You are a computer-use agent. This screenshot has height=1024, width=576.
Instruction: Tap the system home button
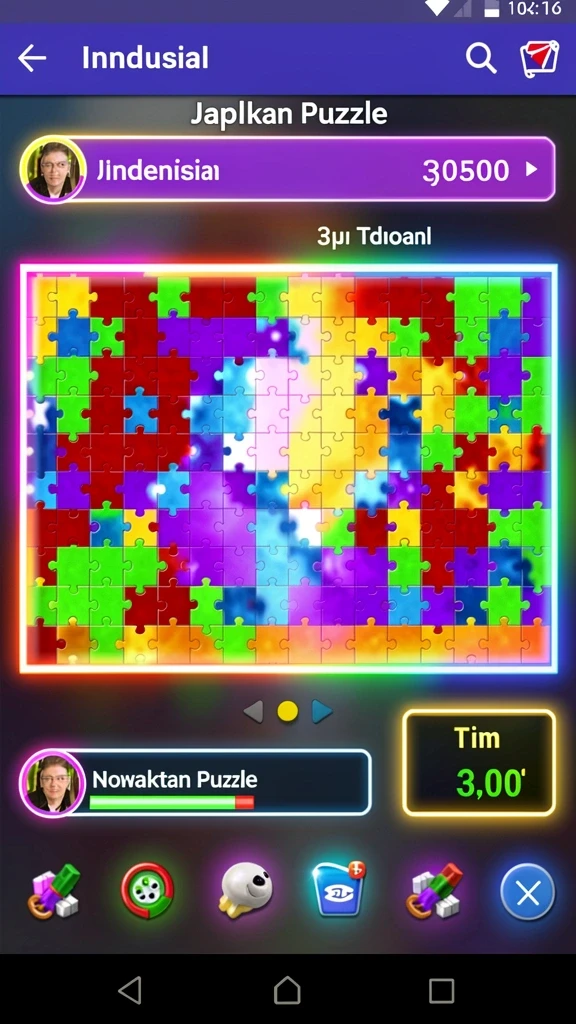287,991
